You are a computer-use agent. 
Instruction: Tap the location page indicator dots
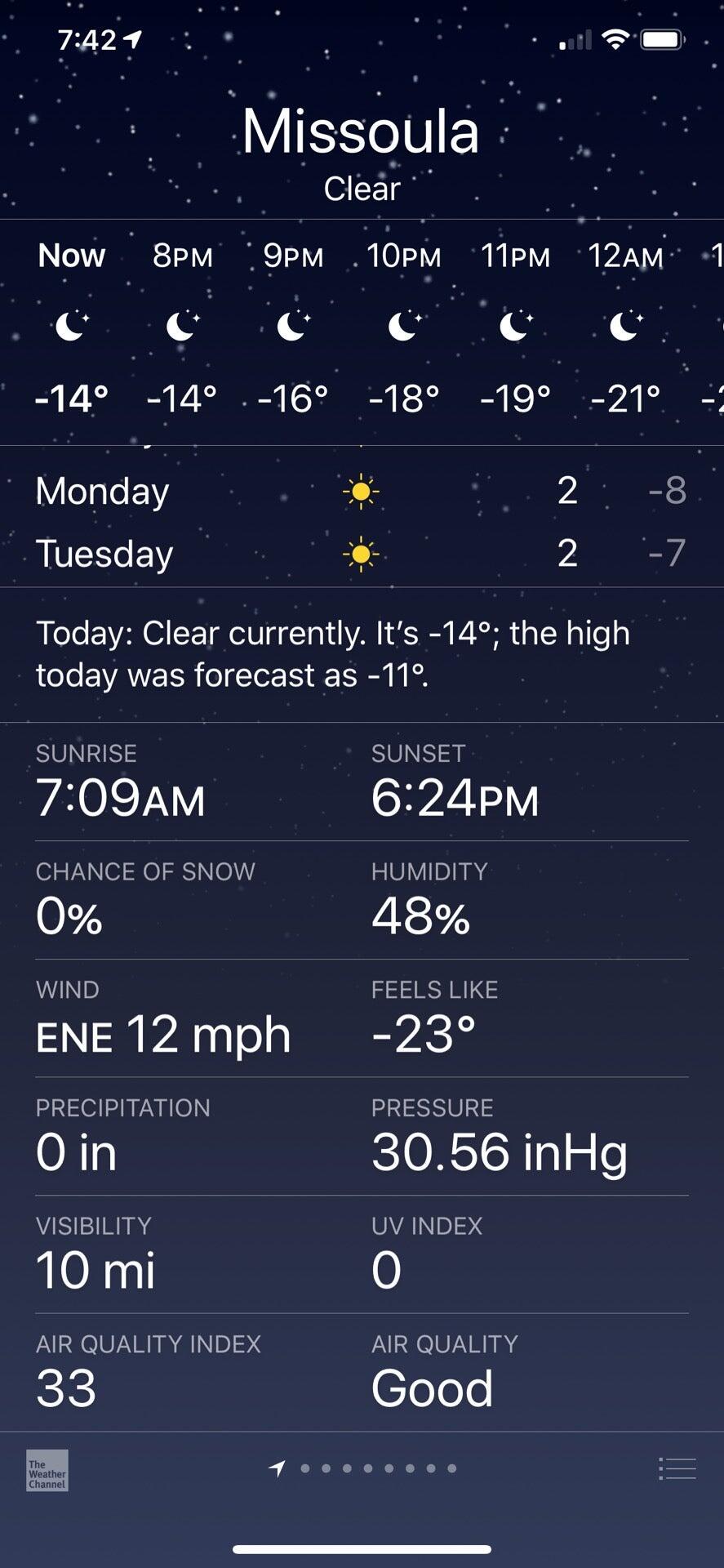[x=363, y=1468]
